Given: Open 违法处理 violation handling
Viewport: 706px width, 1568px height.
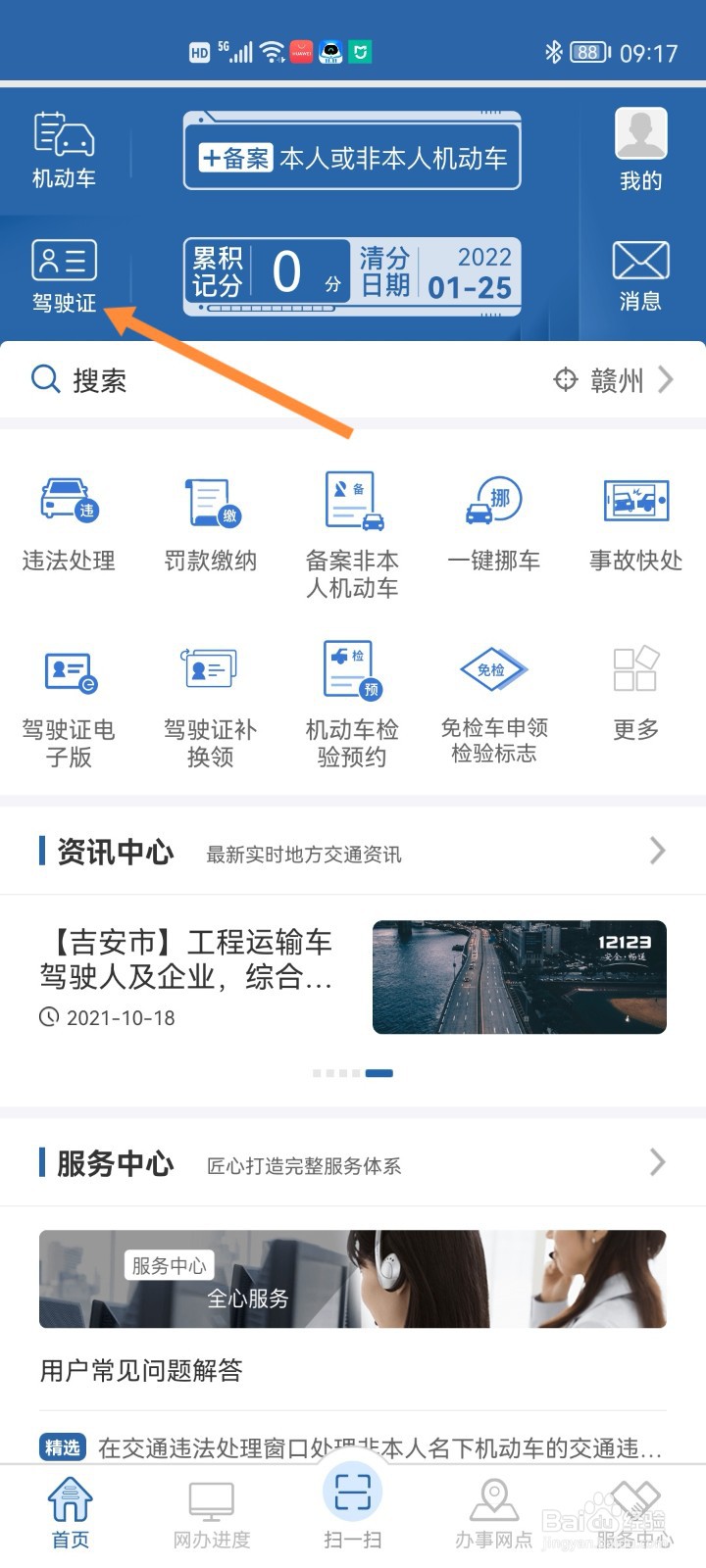Looking at the screenshot, I should 67,519.
